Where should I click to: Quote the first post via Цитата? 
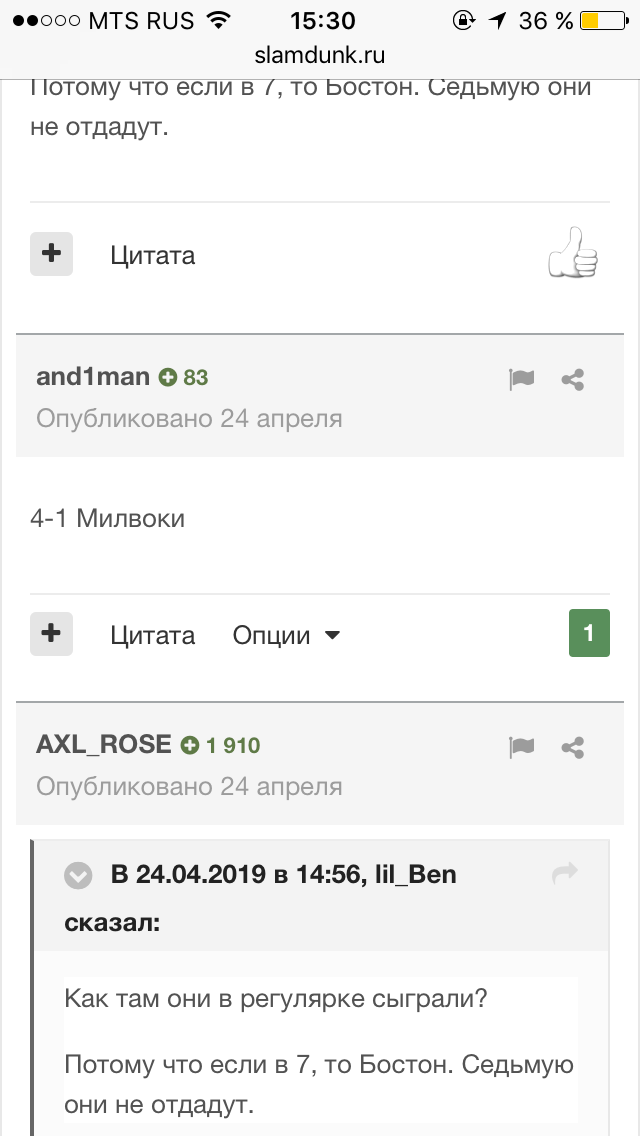153,256
